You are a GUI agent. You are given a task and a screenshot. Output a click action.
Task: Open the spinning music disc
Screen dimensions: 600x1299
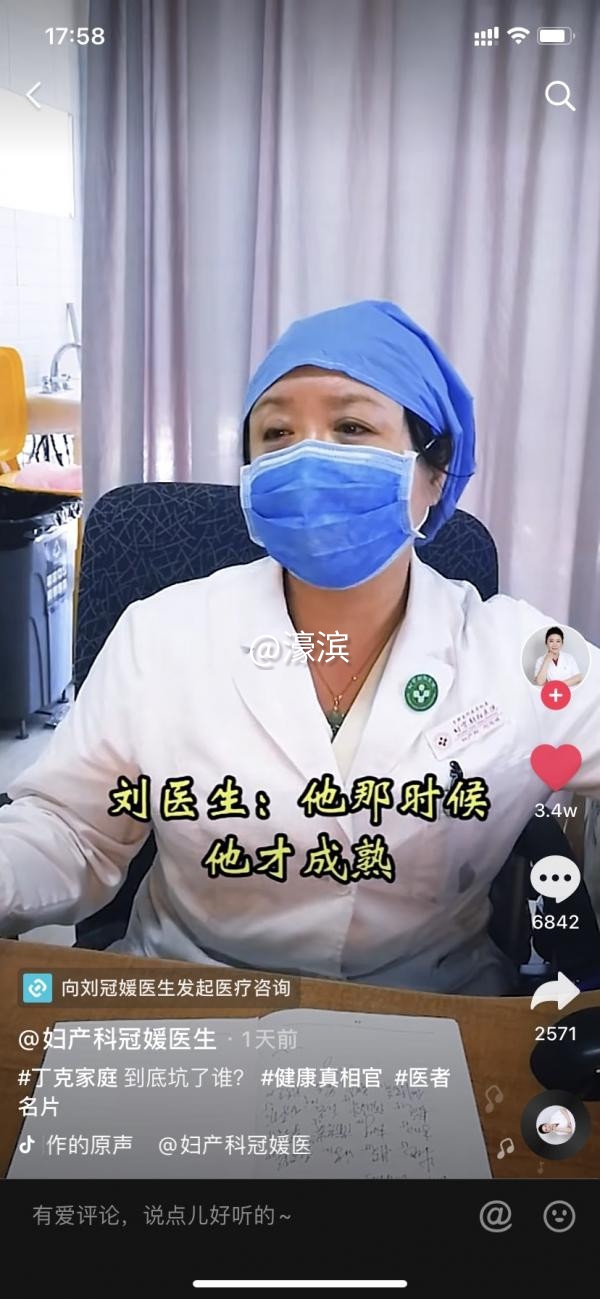(x=555, y=1124)
